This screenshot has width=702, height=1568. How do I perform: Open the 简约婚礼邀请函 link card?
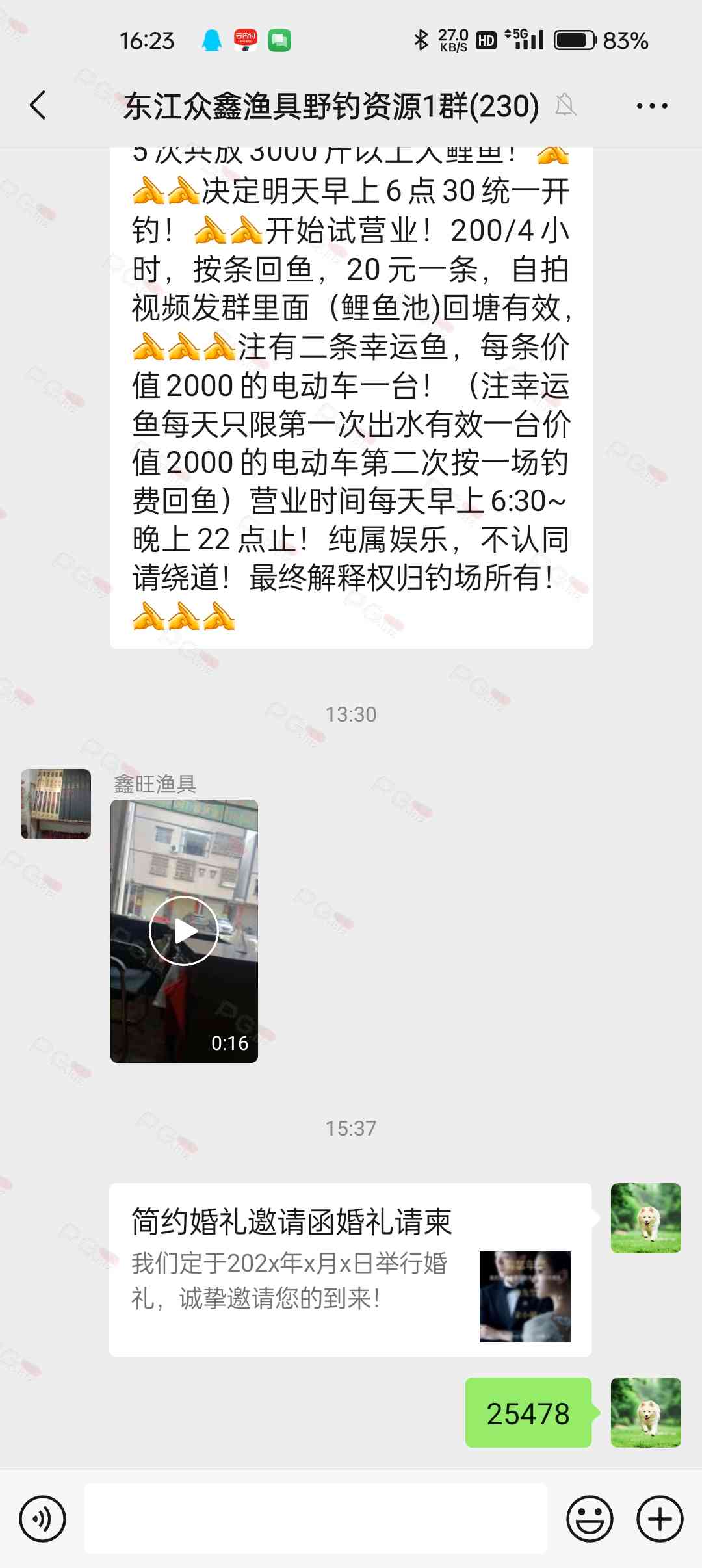click(x=350, y=1270)
